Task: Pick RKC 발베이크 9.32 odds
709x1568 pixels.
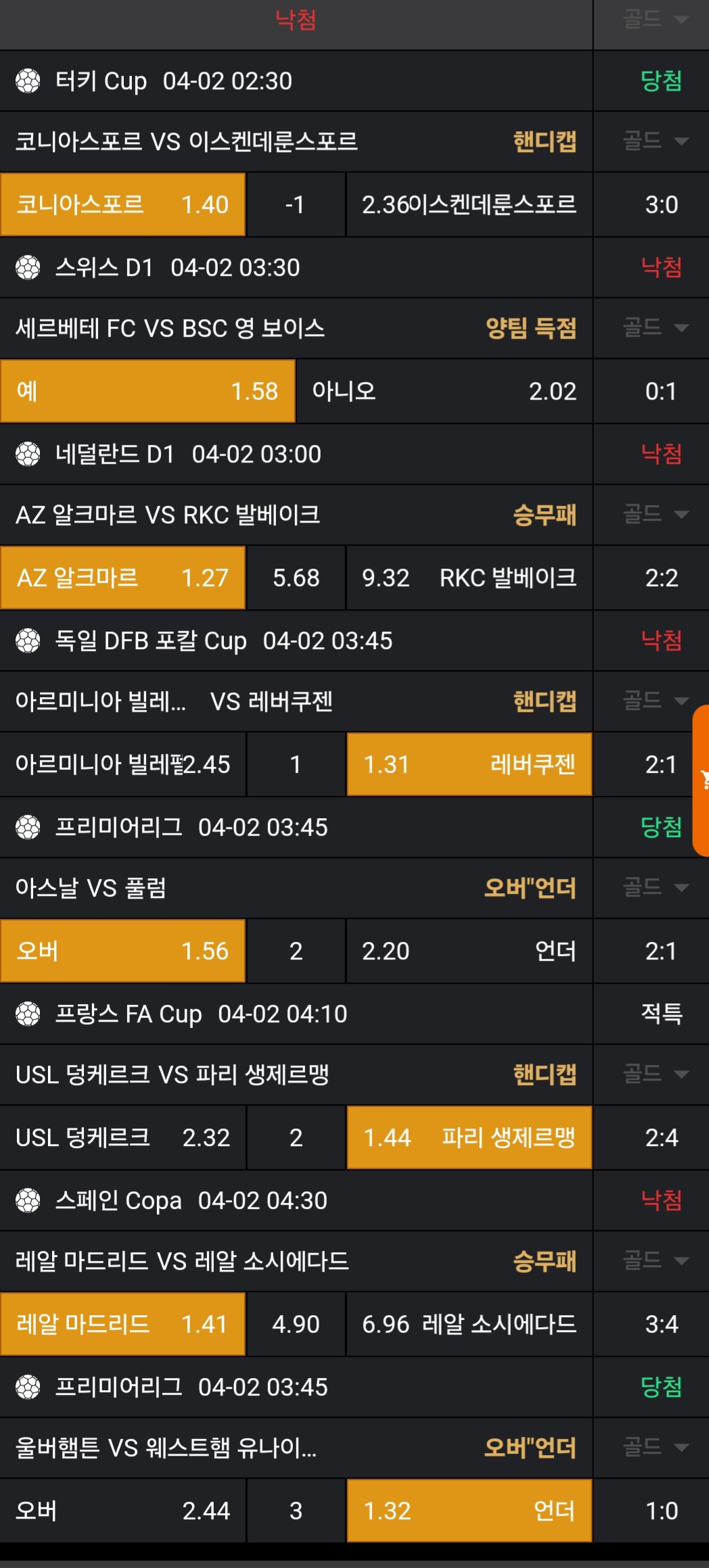Action: pos(469,577)
